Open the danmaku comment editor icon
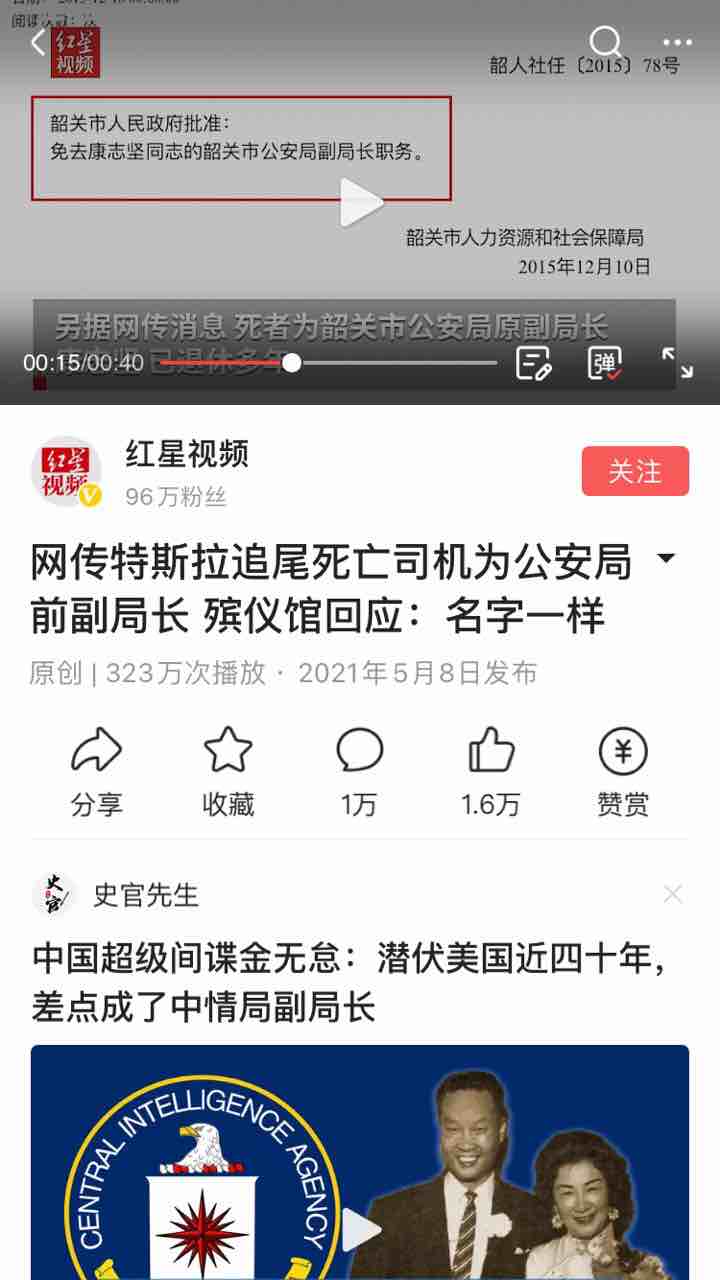The image size is (720, 1280). [534, 363]
